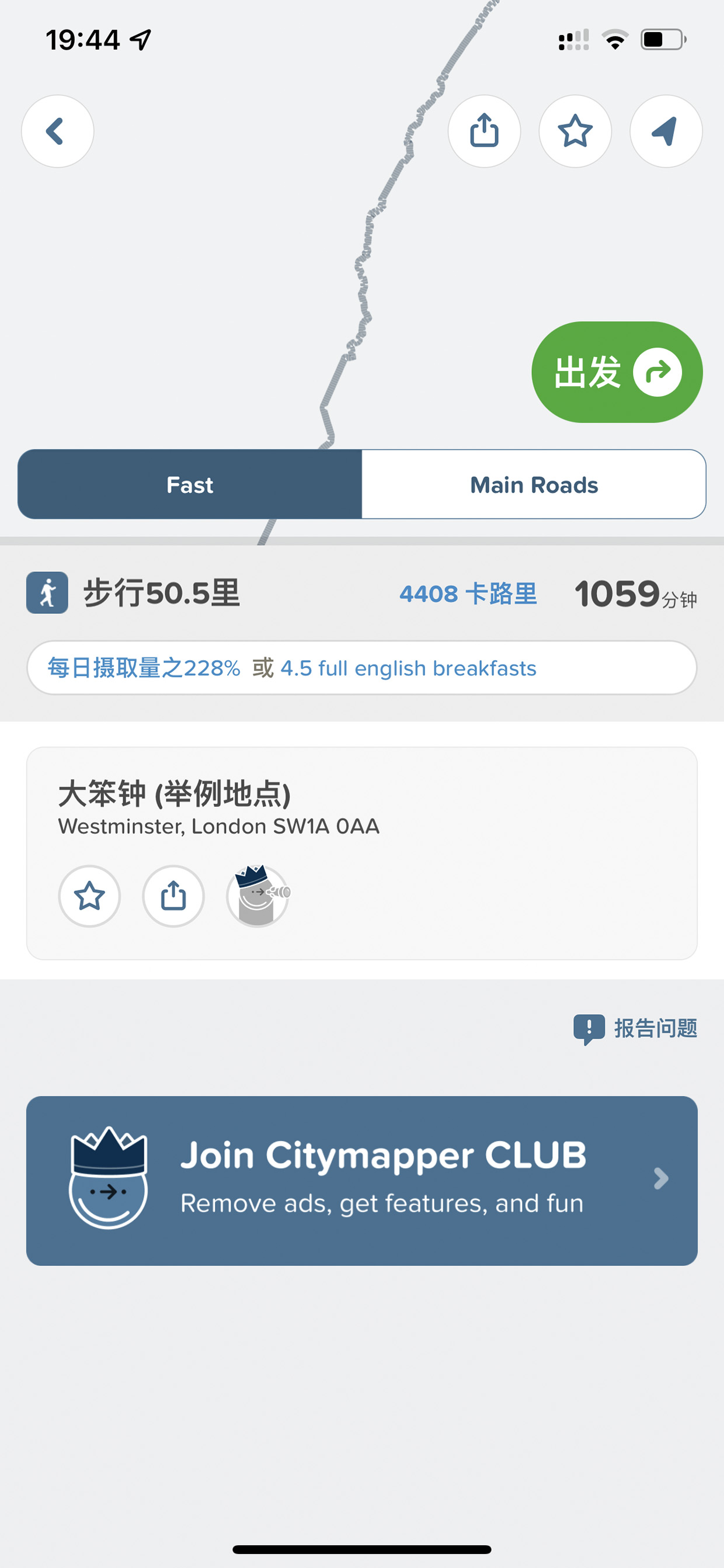This screenshot has width=724, height=1568.
Task: Center map on current location arrow
Action: click(666, 131)
